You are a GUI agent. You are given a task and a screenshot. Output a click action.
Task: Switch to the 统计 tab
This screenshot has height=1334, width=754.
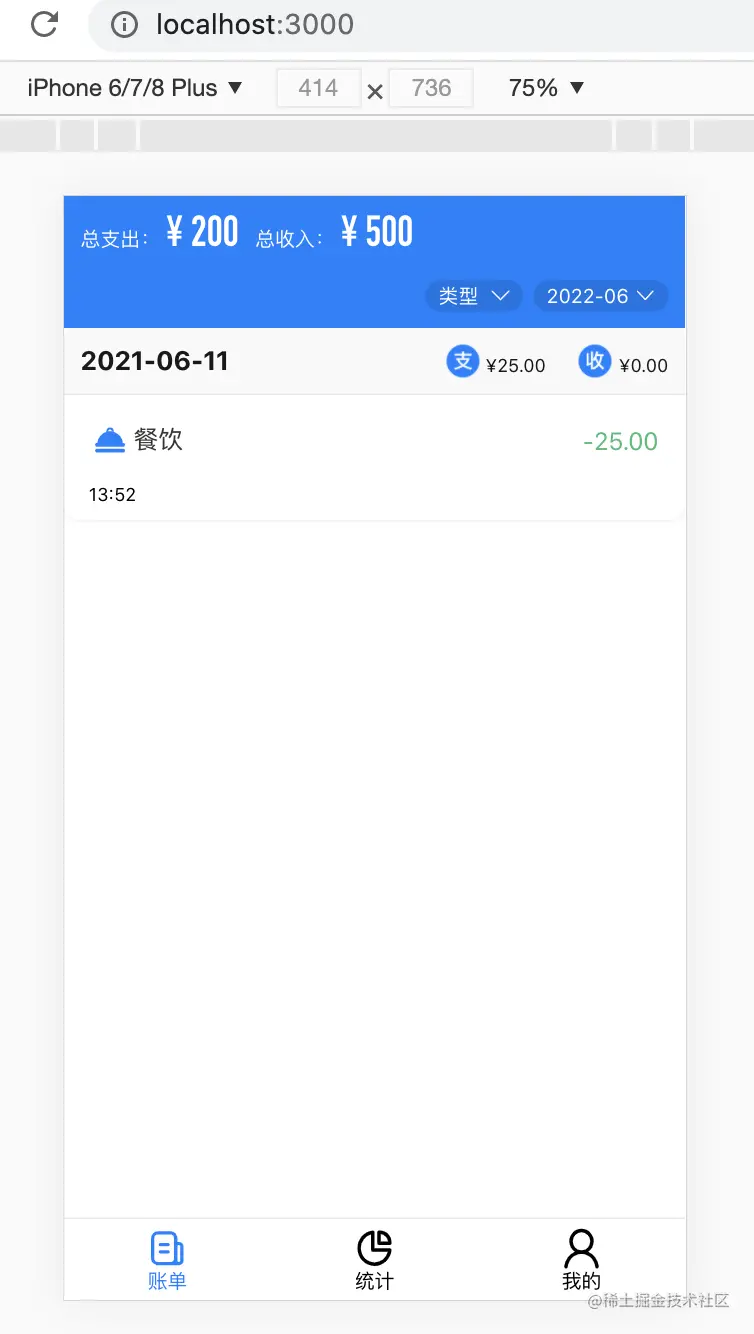click(x=374, y=1260)
